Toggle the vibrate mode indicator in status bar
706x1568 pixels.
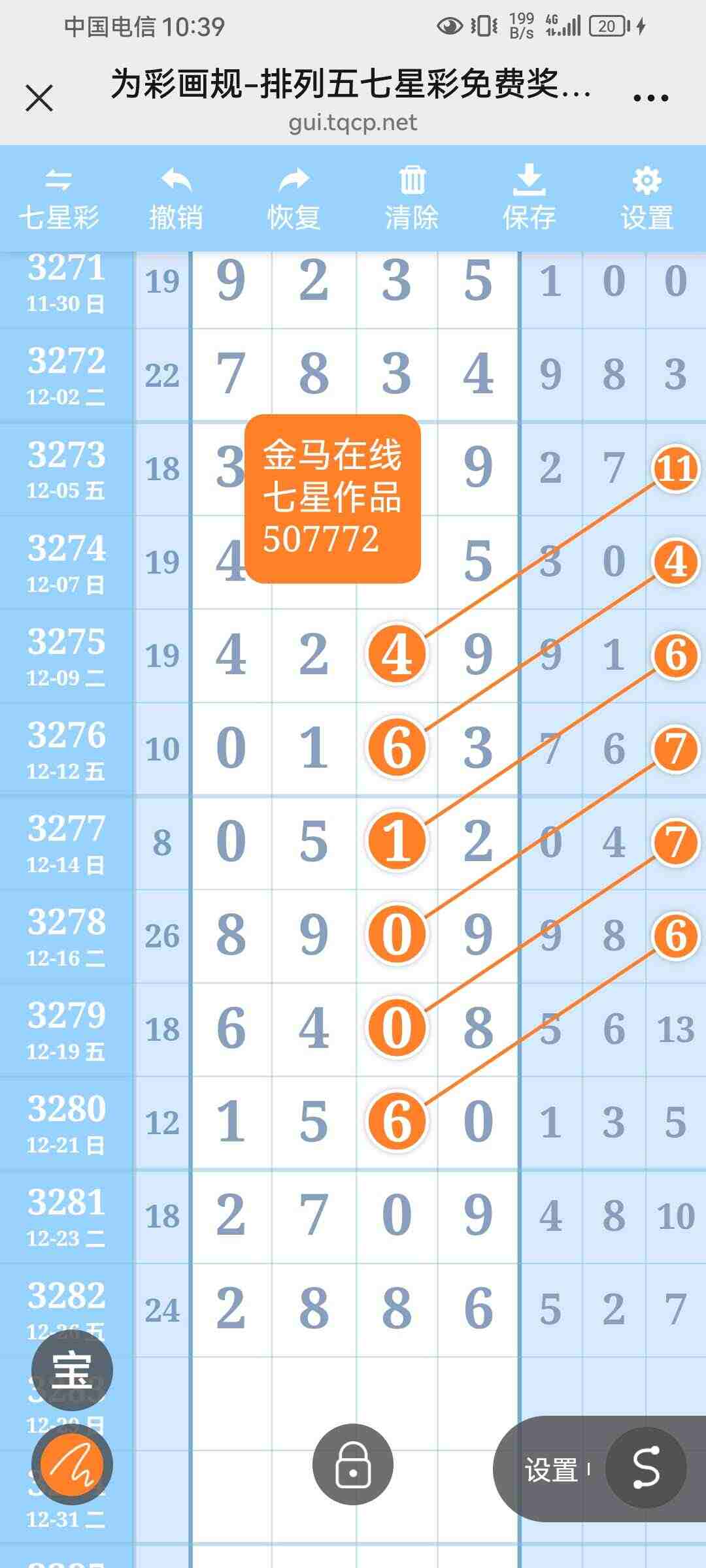click(483, 24)
